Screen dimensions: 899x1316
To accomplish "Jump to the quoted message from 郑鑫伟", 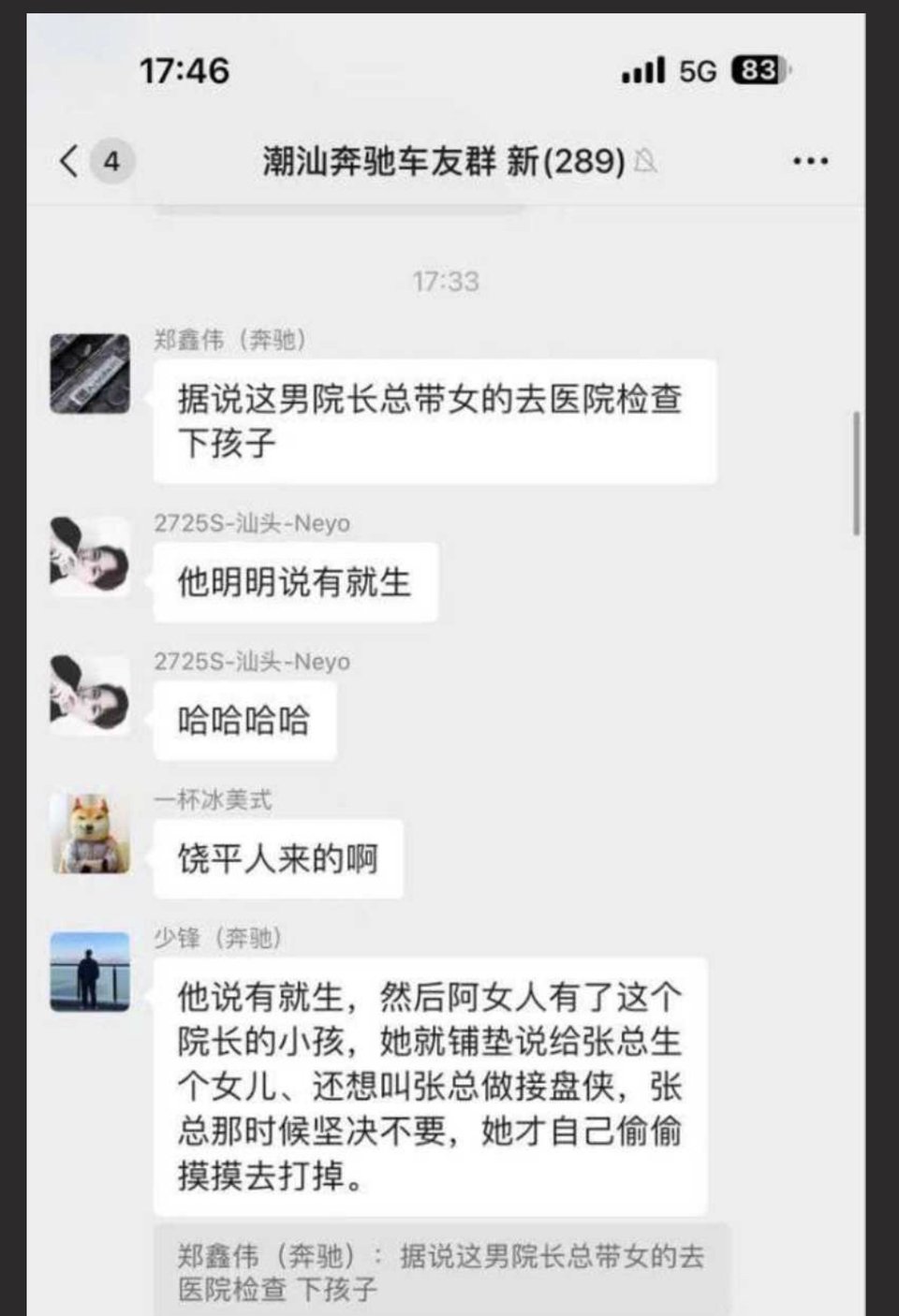I will [440, 1271].
